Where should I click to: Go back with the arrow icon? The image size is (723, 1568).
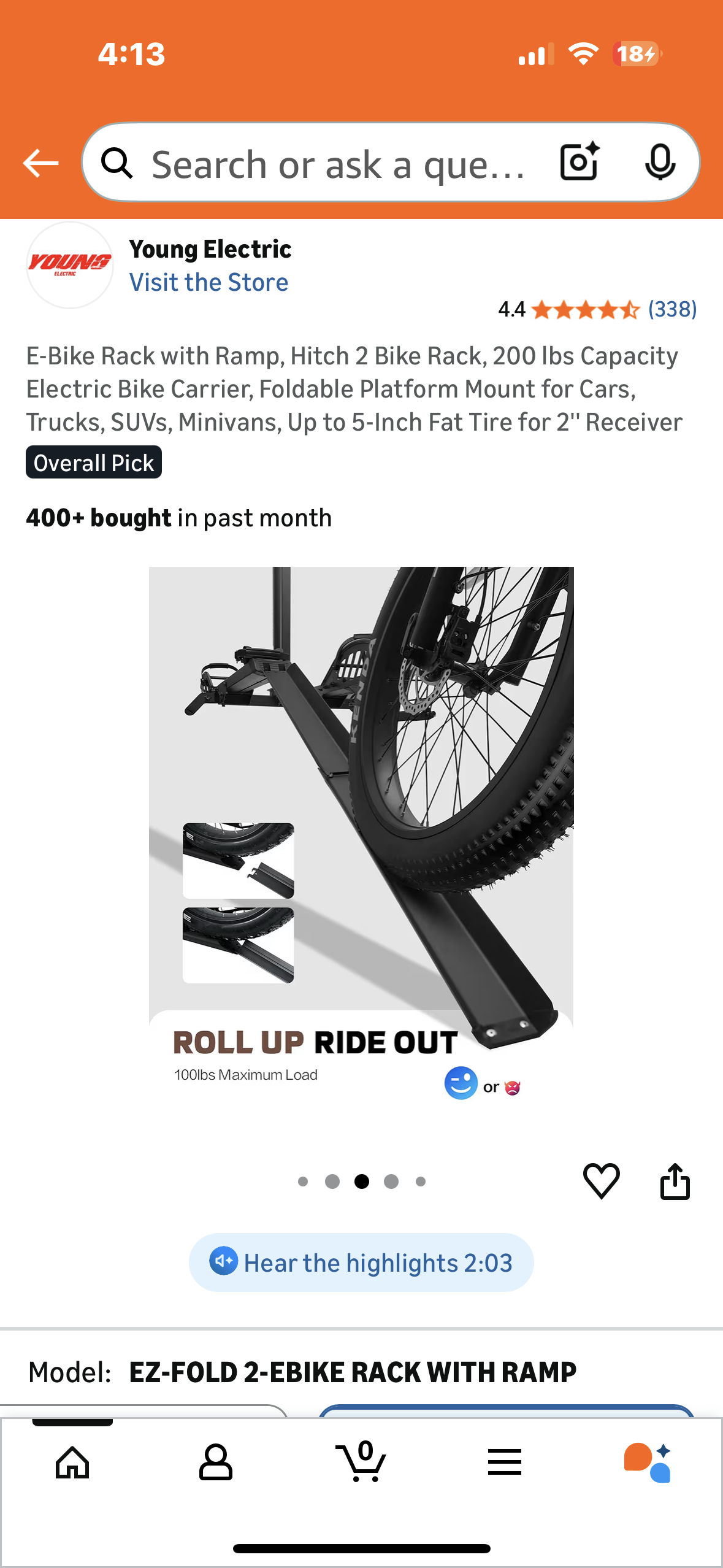[40, 163]
